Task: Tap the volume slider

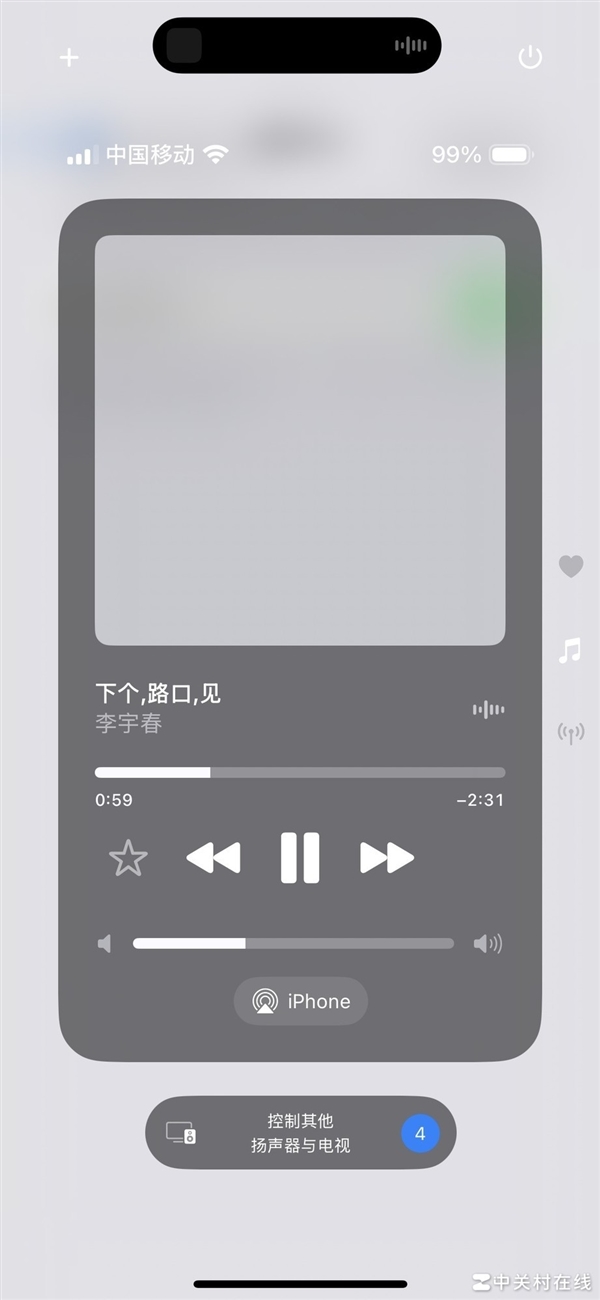Action: click(293, 943)
